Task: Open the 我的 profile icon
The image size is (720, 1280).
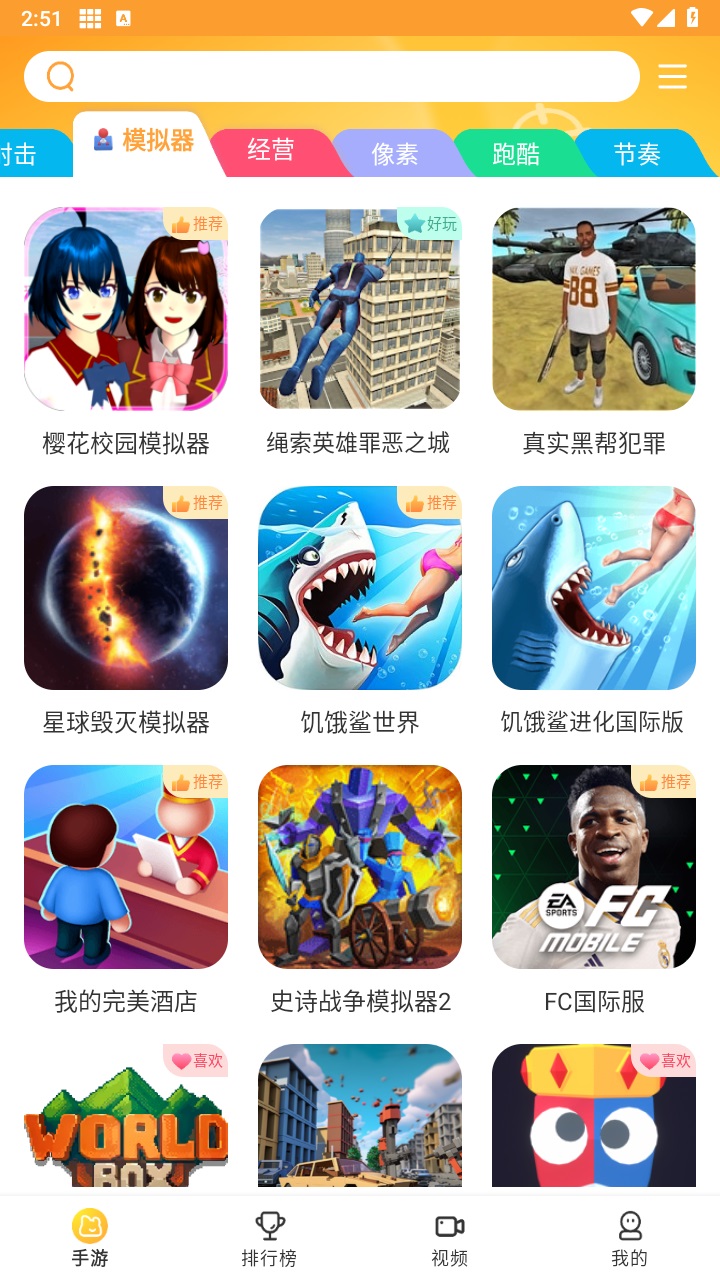Action: [x=629, y=1224]
